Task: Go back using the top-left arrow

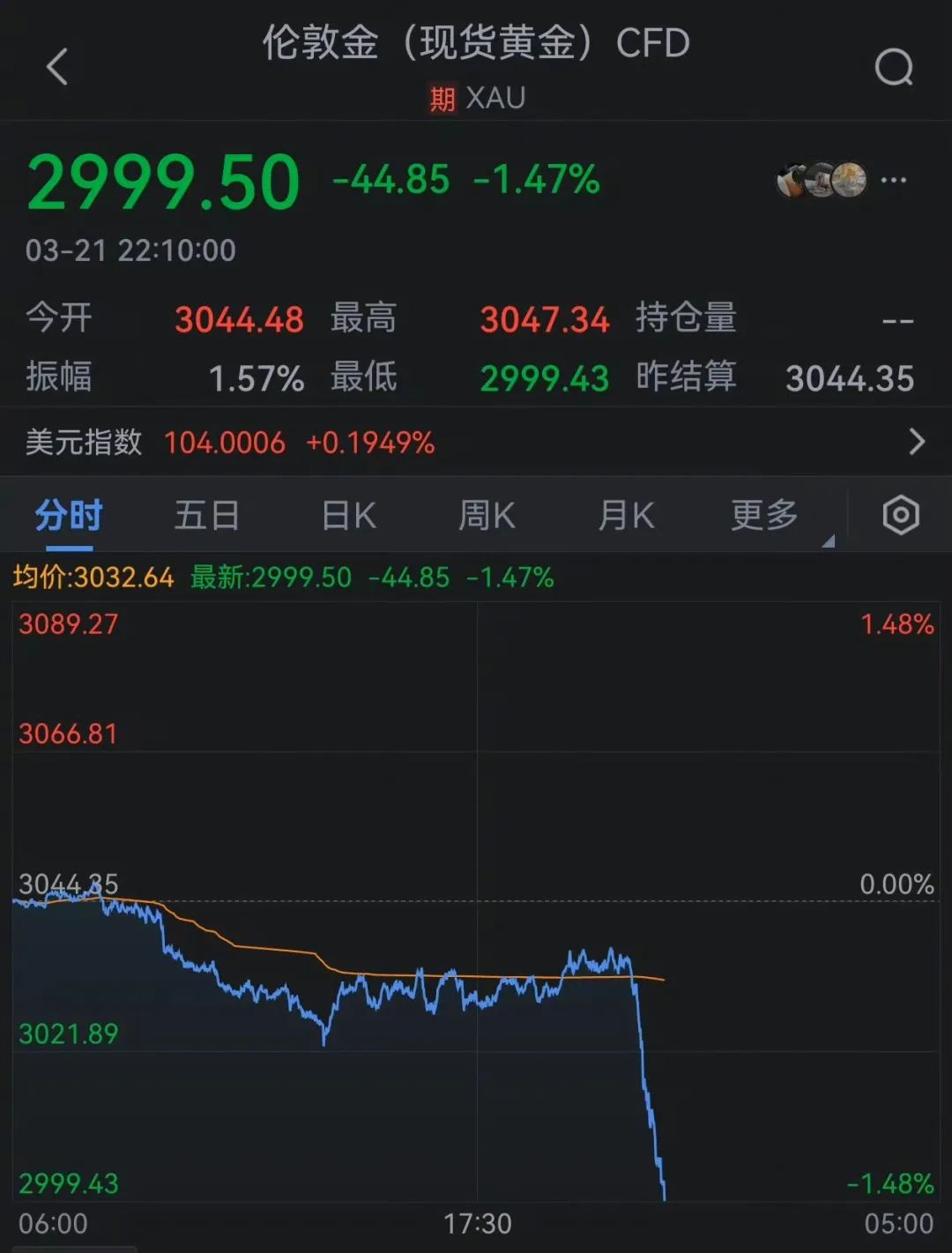Action: pos(57,67)
